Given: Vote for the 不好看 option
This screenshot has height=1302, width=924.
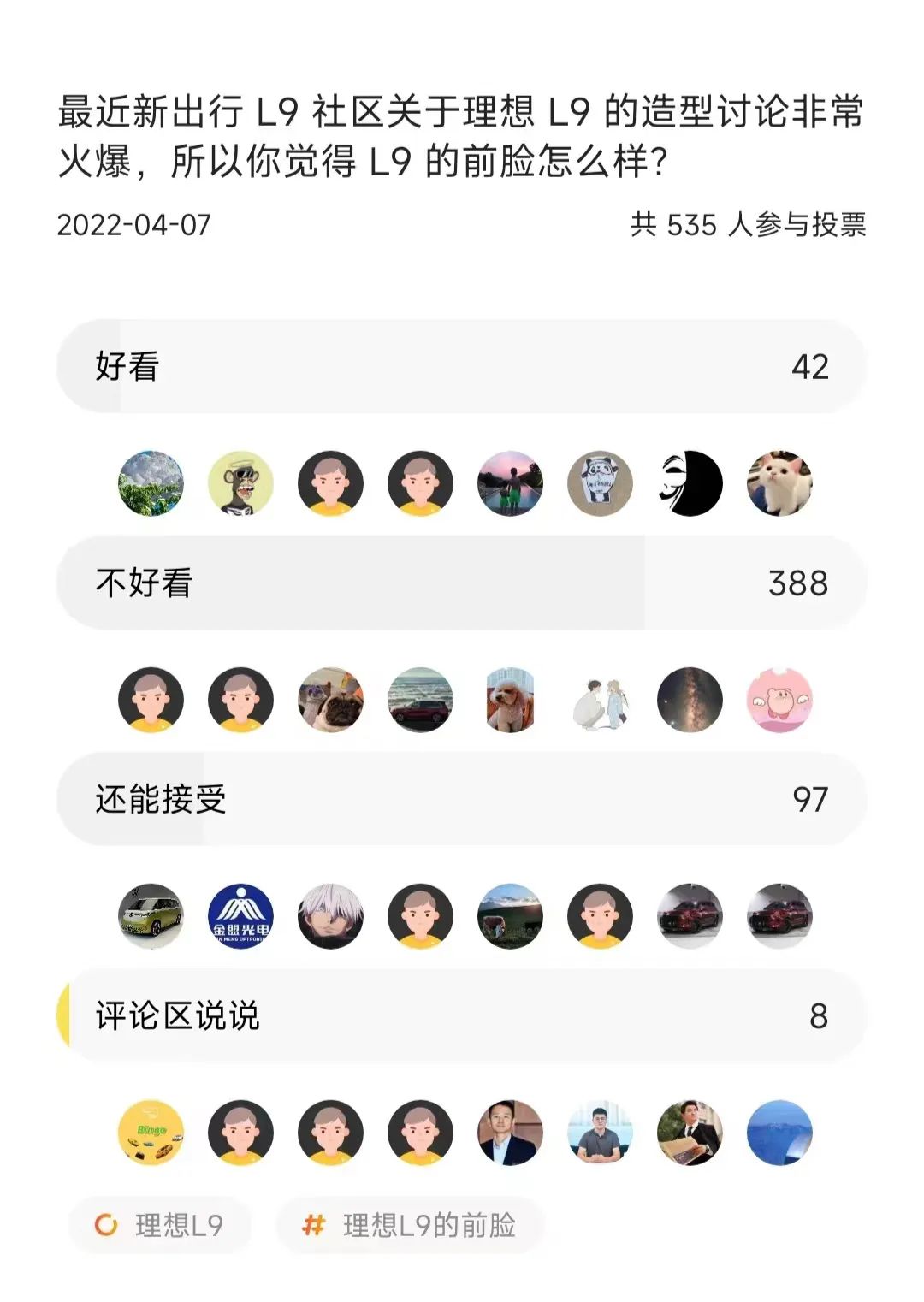Looking at the screenshot, I should 462,583.
